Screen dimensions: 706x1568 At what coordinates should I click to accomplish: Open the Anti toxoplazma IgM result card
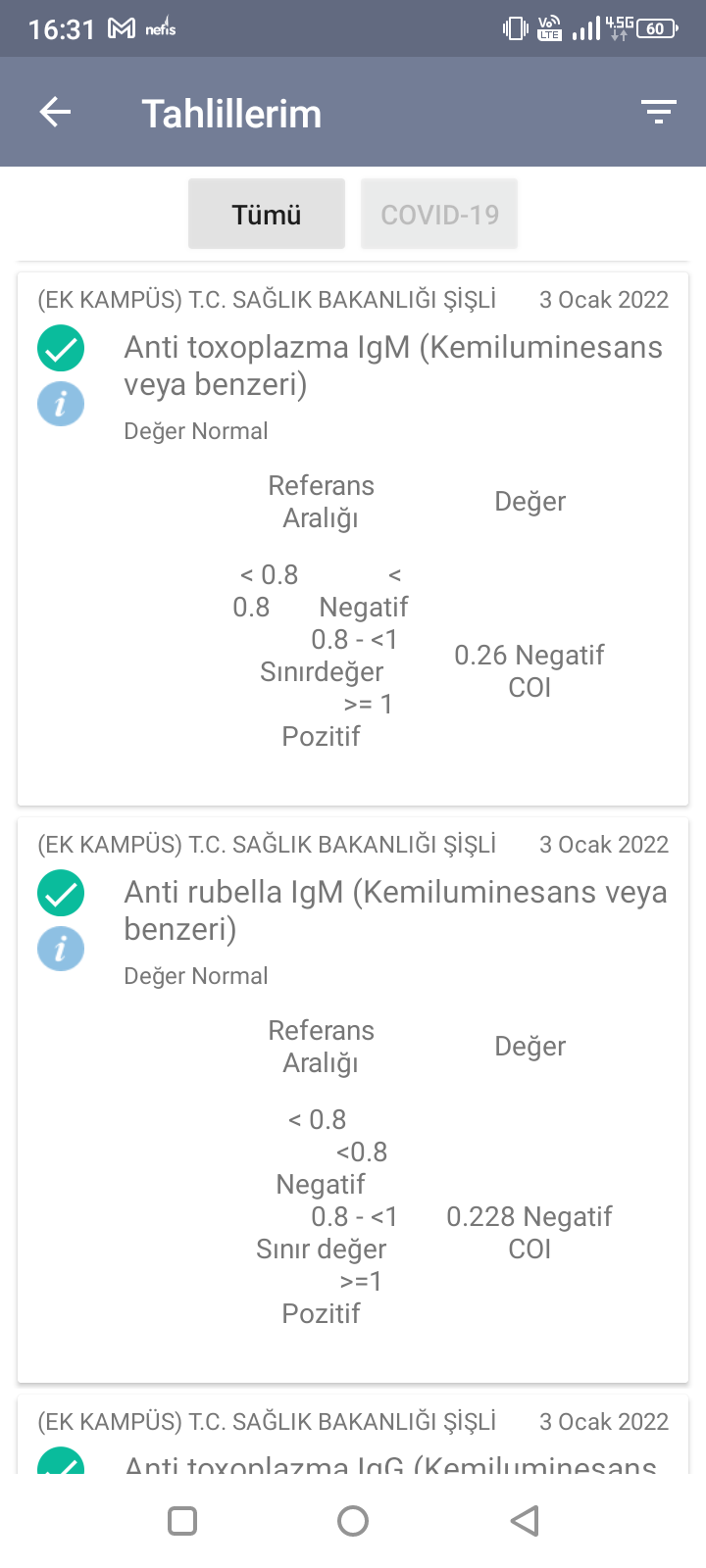click(x=392, y=365)
